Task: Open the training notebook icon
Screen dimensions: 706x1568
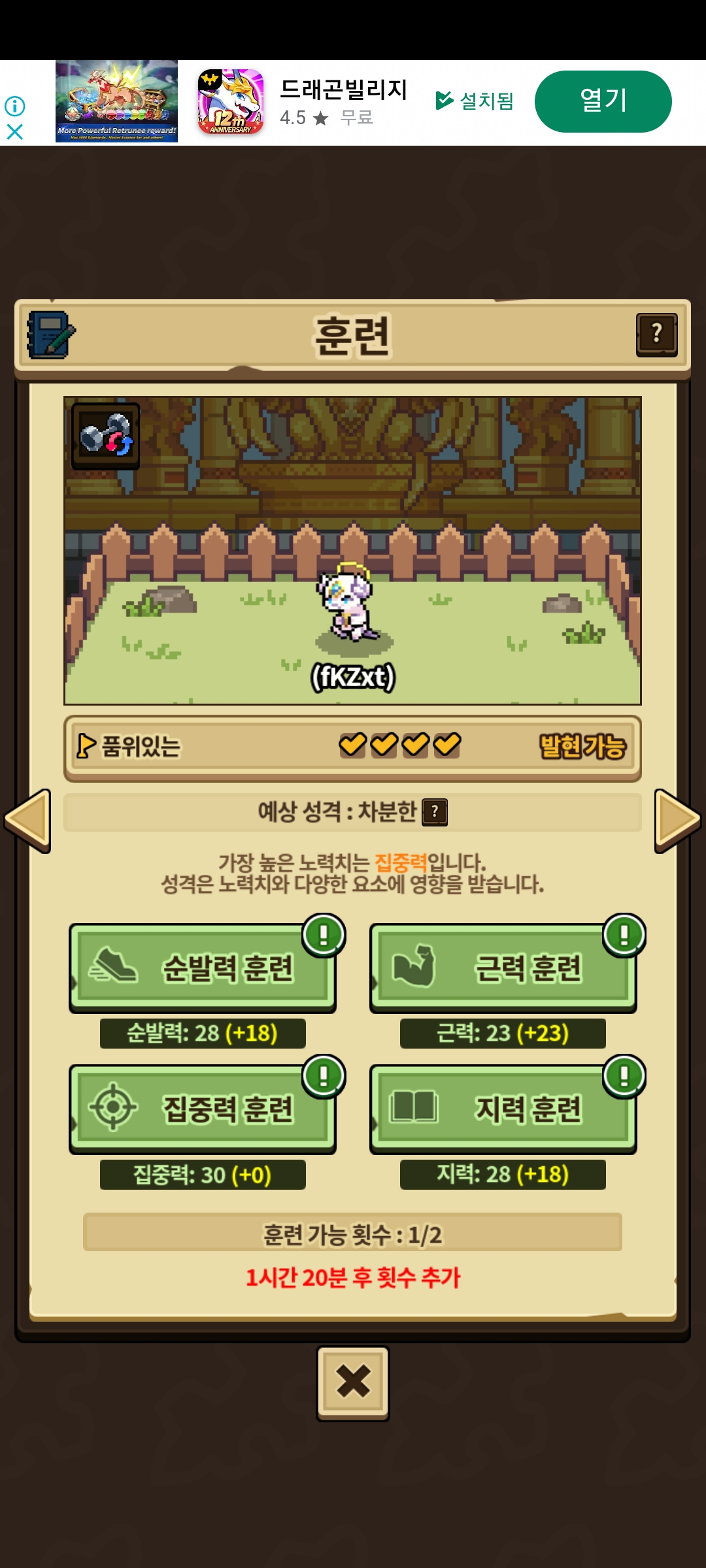Action: click(x=51, y=335)
